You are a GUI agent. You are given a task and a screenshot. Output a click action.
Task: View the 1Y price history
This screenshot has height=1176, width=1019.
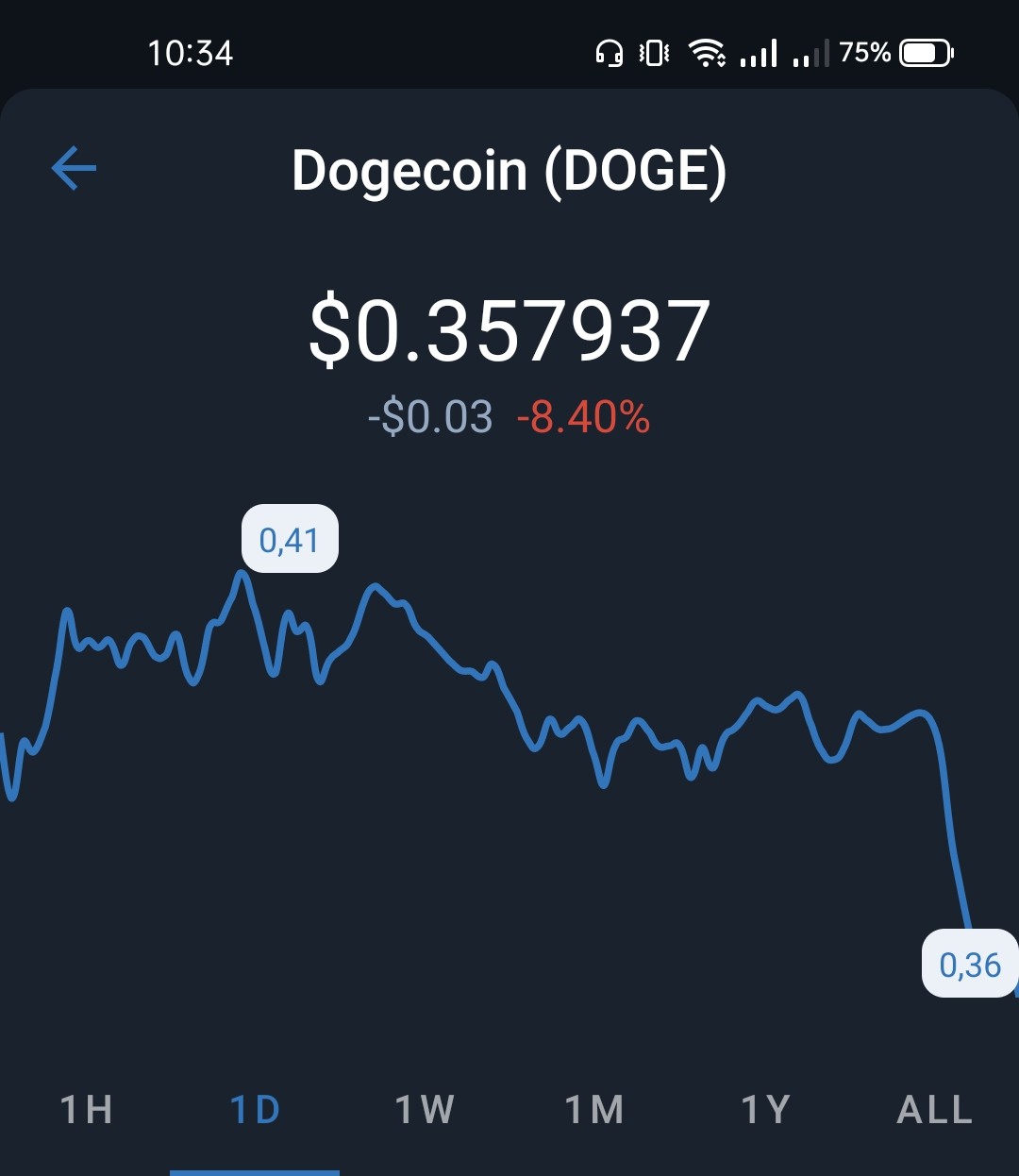tap(764, 1110)
